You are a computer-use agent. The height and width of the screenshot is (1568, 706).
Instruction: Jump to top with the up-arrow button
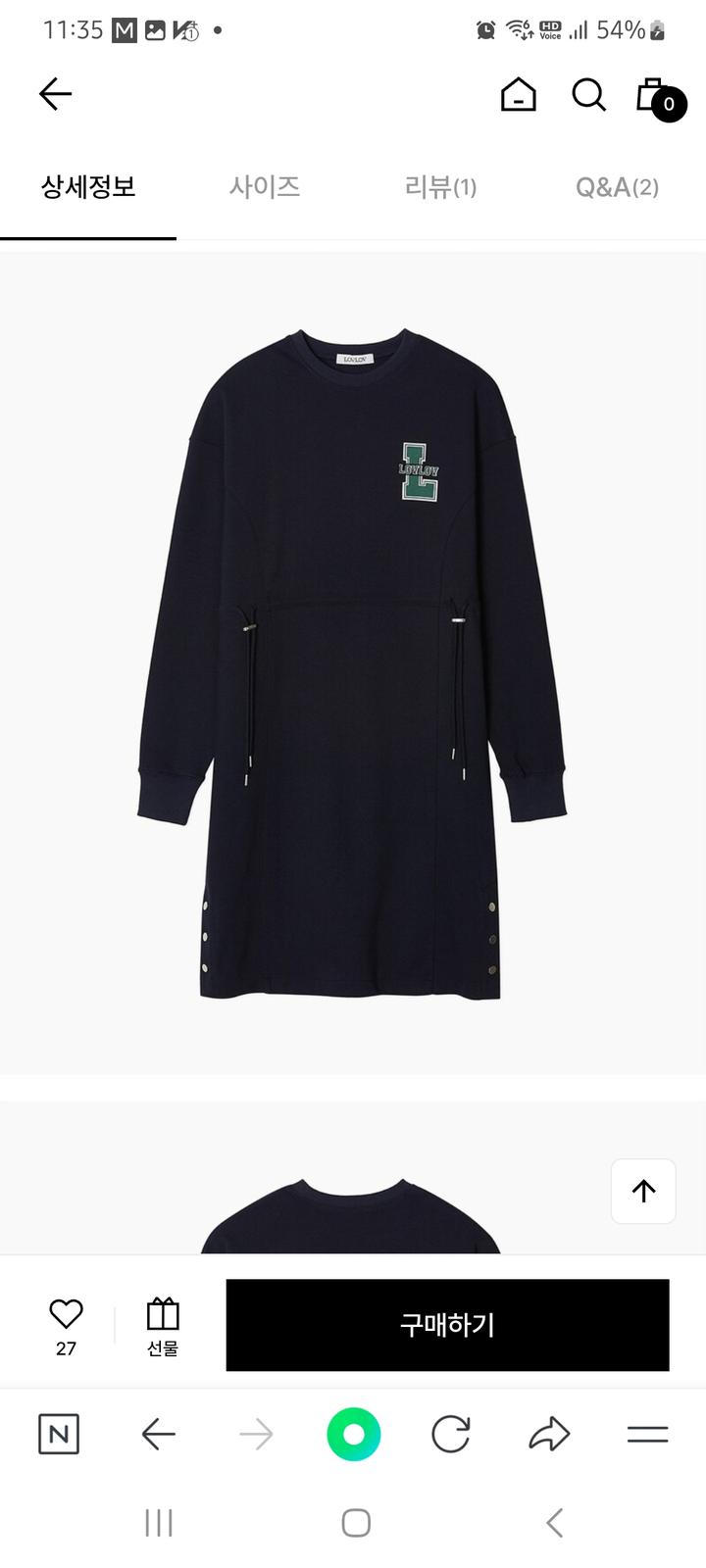click(x=643, y=1191)
